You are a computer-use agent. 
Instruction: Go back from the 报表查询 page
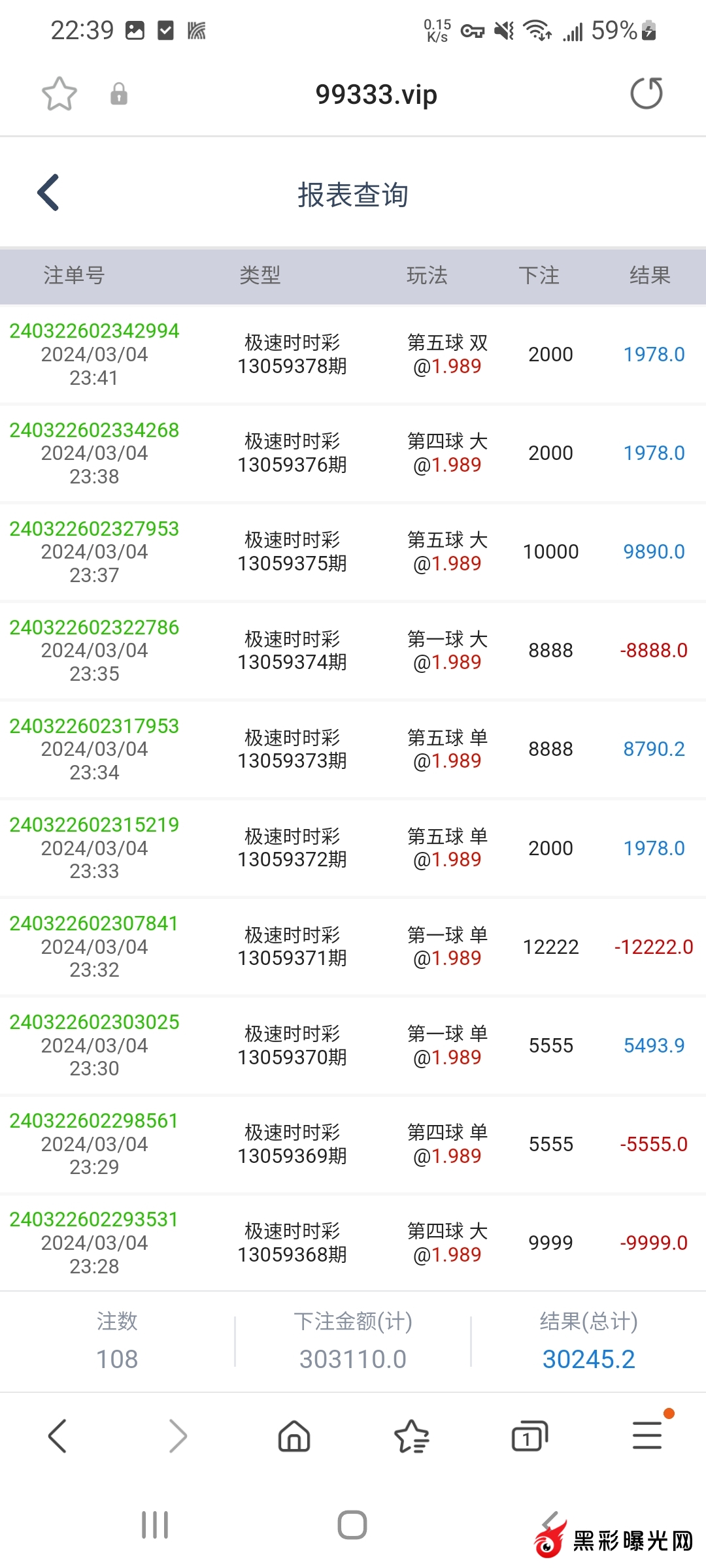click(x=49, y=193)
